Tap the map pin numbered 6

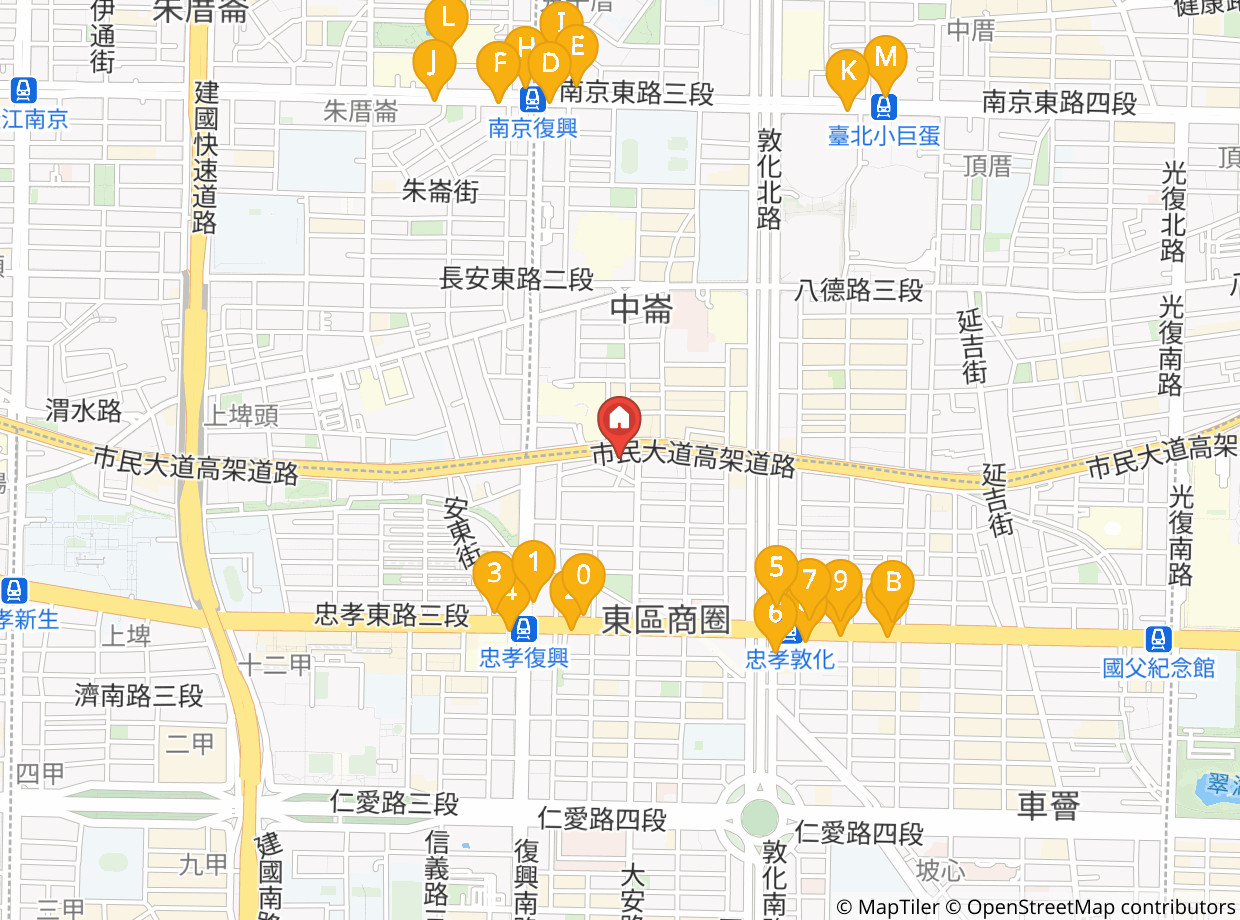tap(774, 617)
